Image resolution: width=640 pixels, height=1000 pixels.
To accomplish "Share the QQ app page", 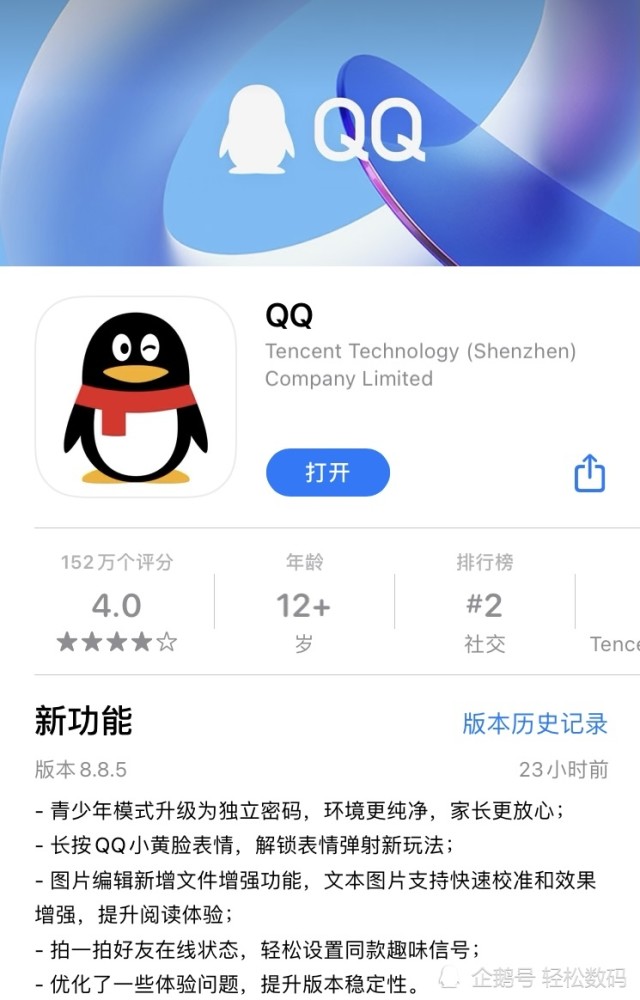I will [590, 473].
